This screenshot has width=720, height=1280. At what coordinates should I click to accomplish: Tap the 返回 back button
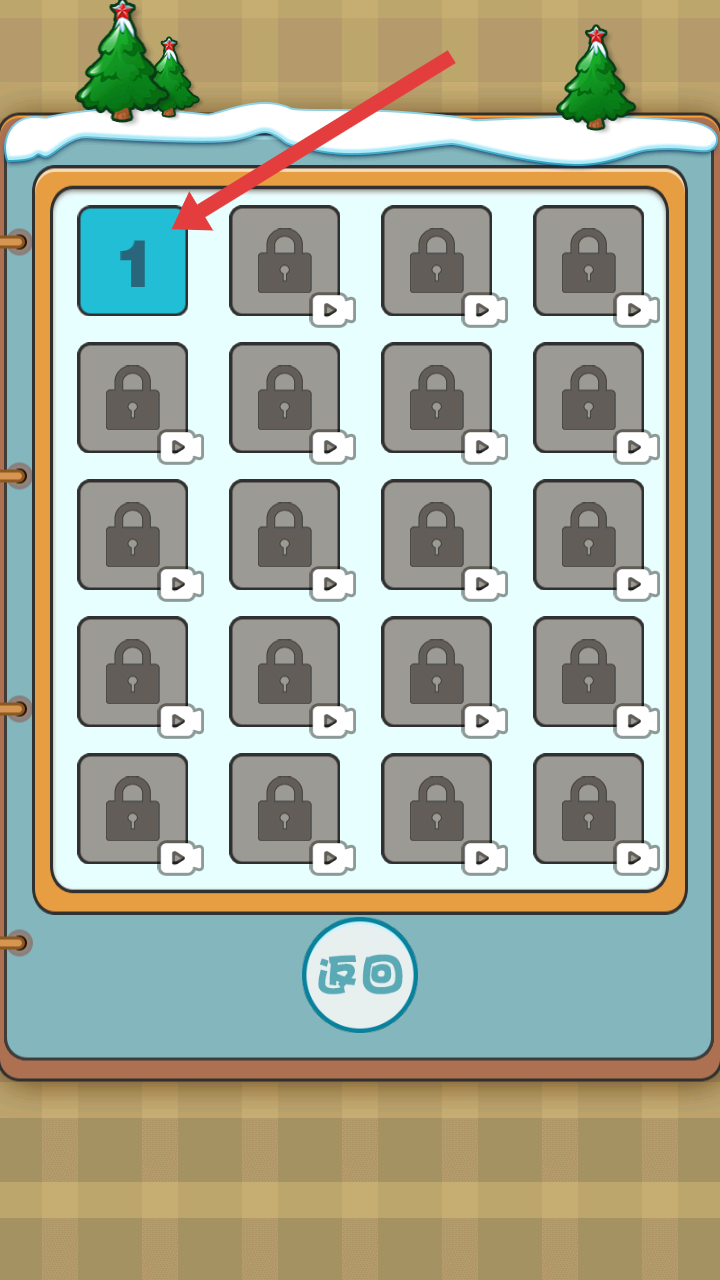tap(360, 975)
